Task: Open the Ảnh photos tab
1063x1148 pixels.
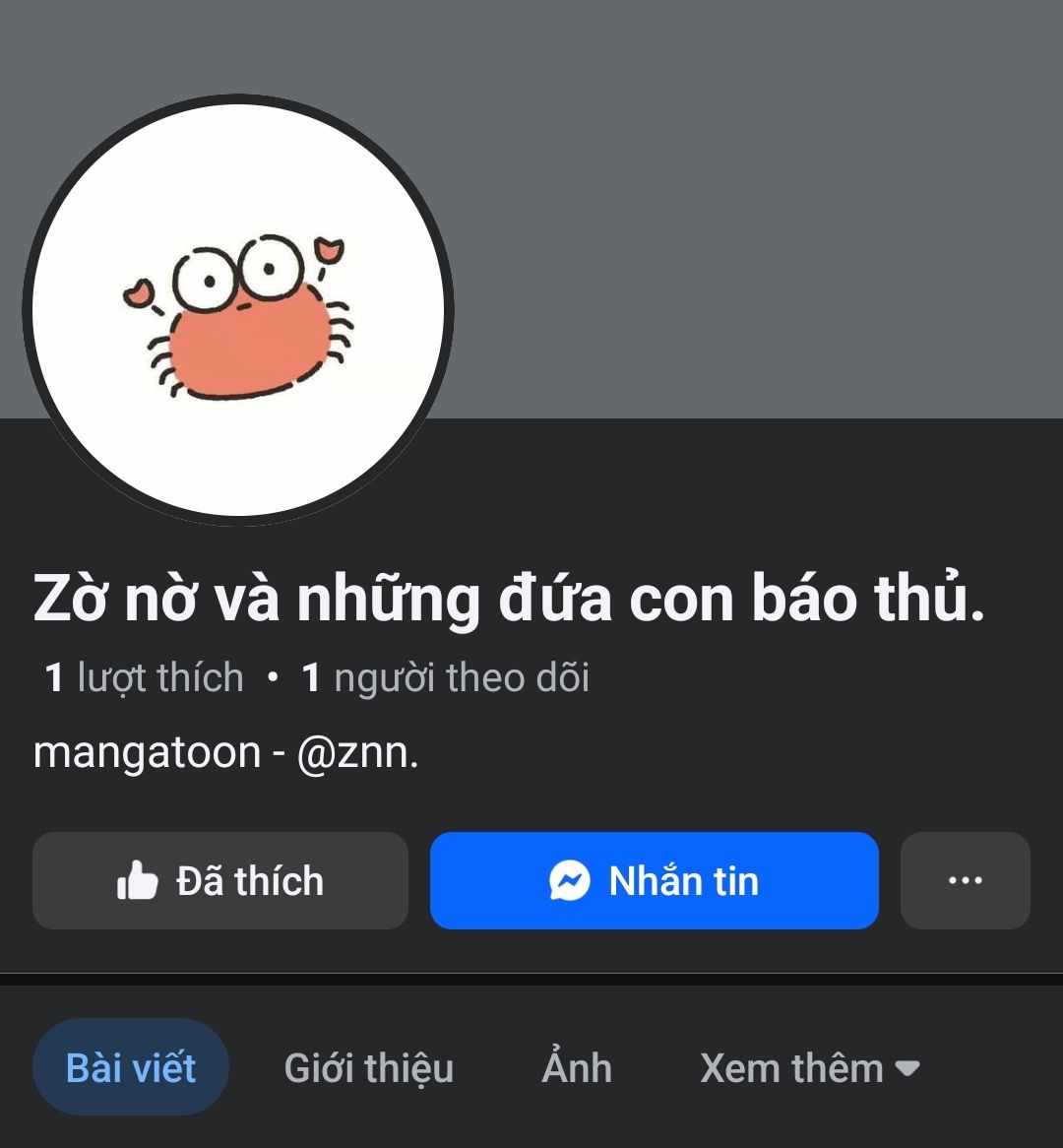Action: [x=577, y=1068]
